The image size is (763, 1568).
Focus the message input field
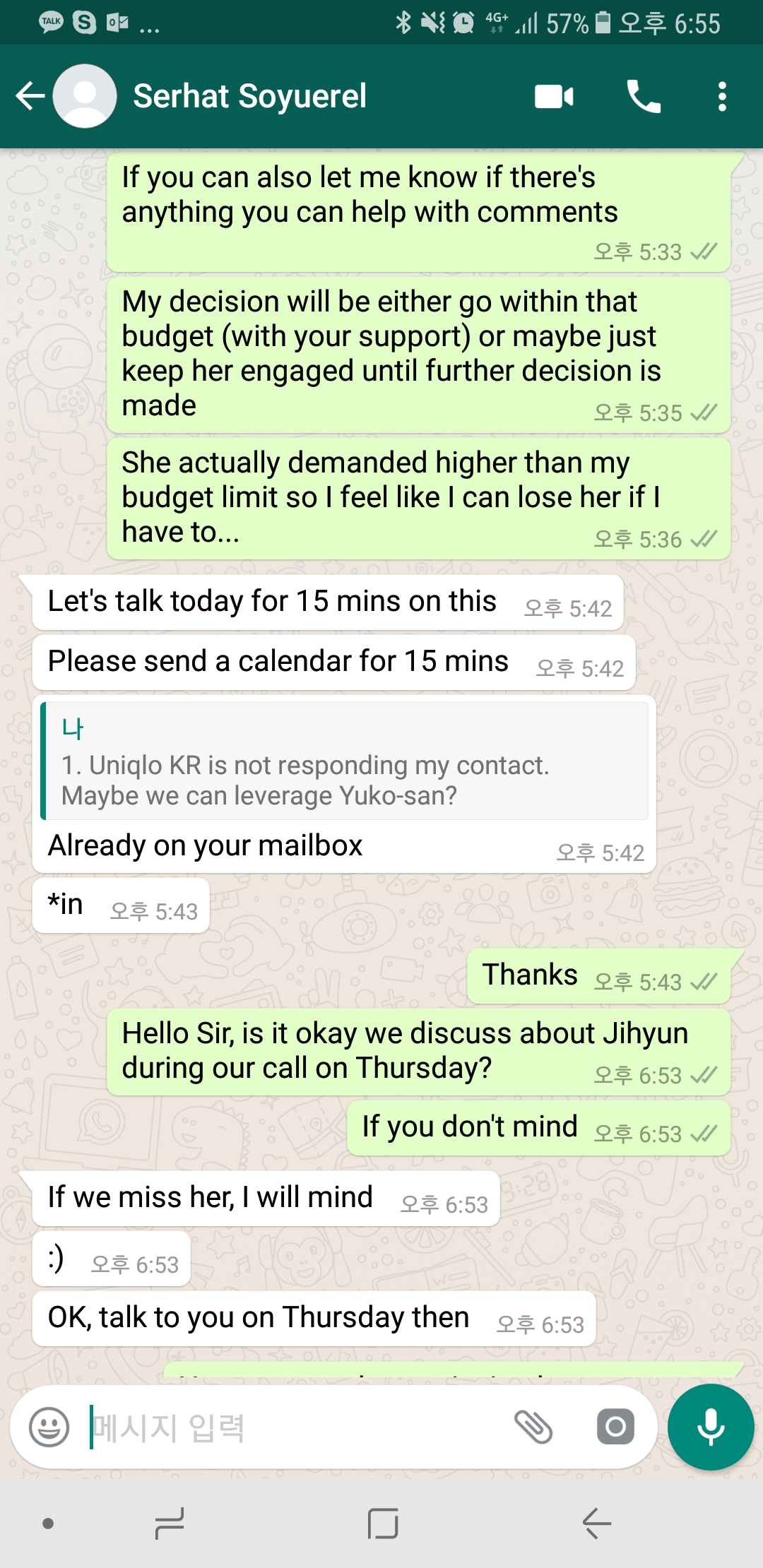pos(297,1427)
